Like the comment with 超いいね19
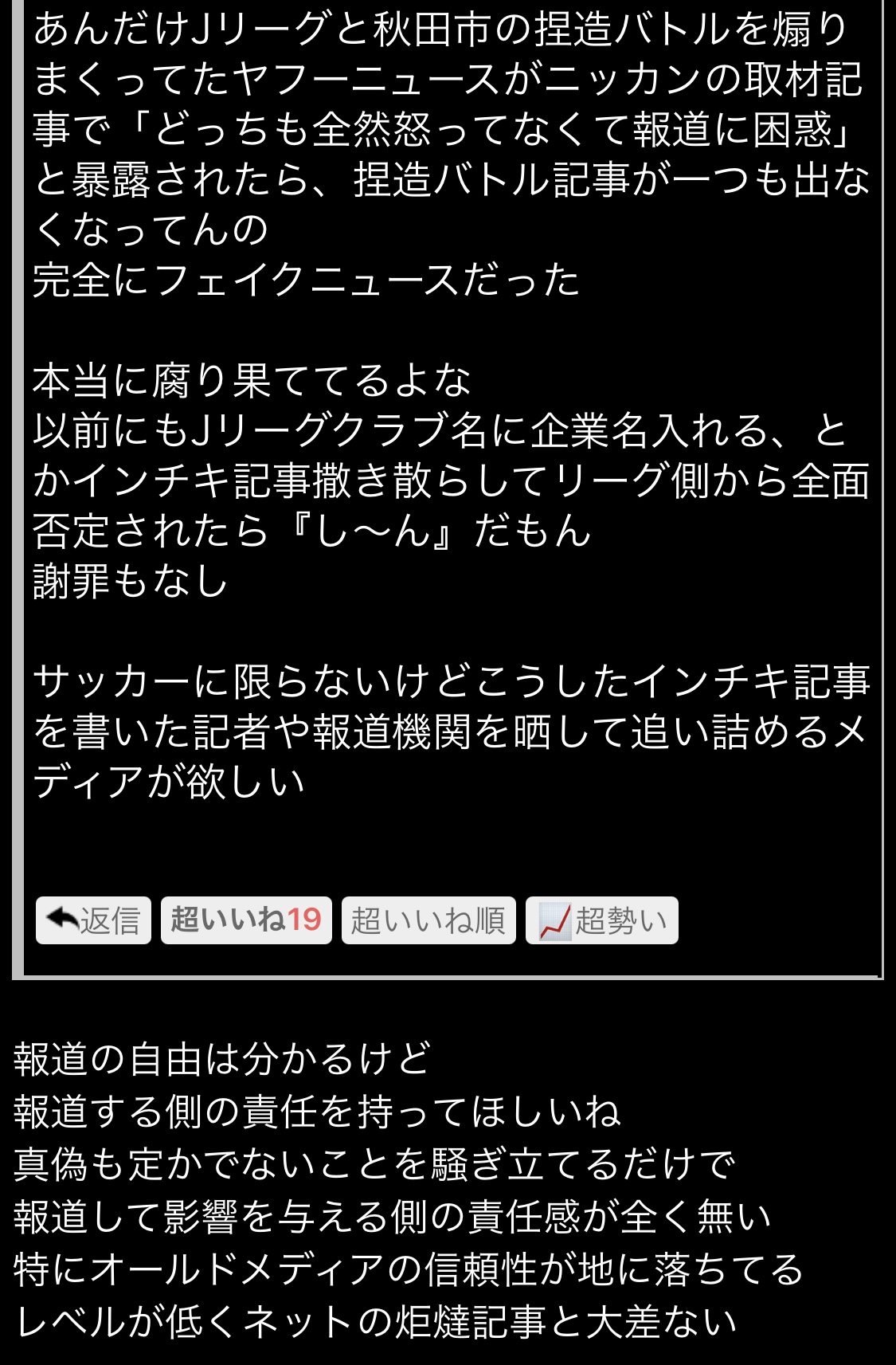 click(246, 920)
